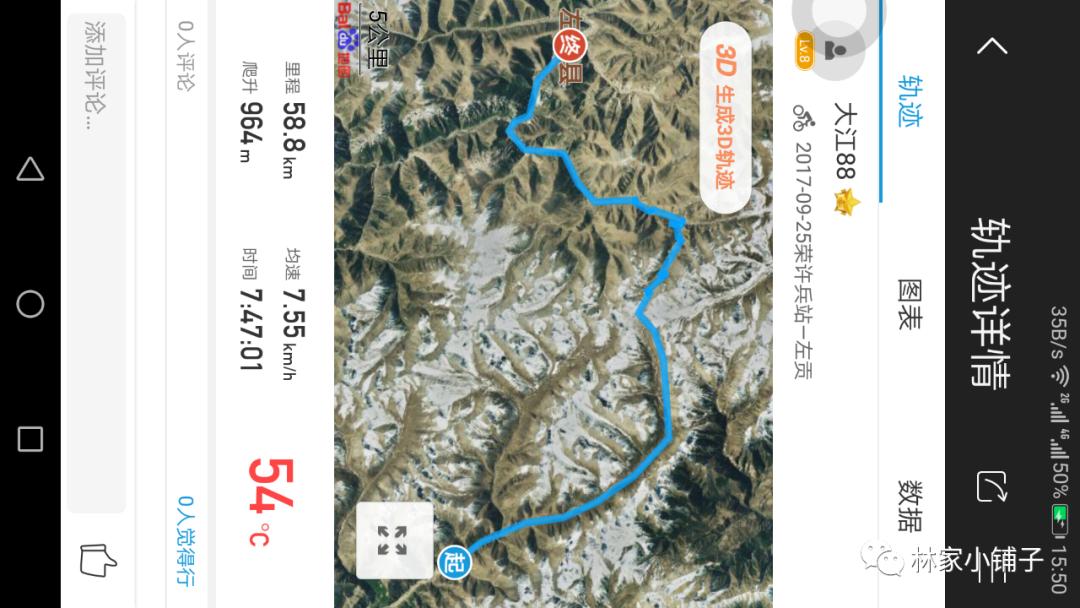Open the system recent apps view
1080x608 pixels.
click(x=30, y=439)
